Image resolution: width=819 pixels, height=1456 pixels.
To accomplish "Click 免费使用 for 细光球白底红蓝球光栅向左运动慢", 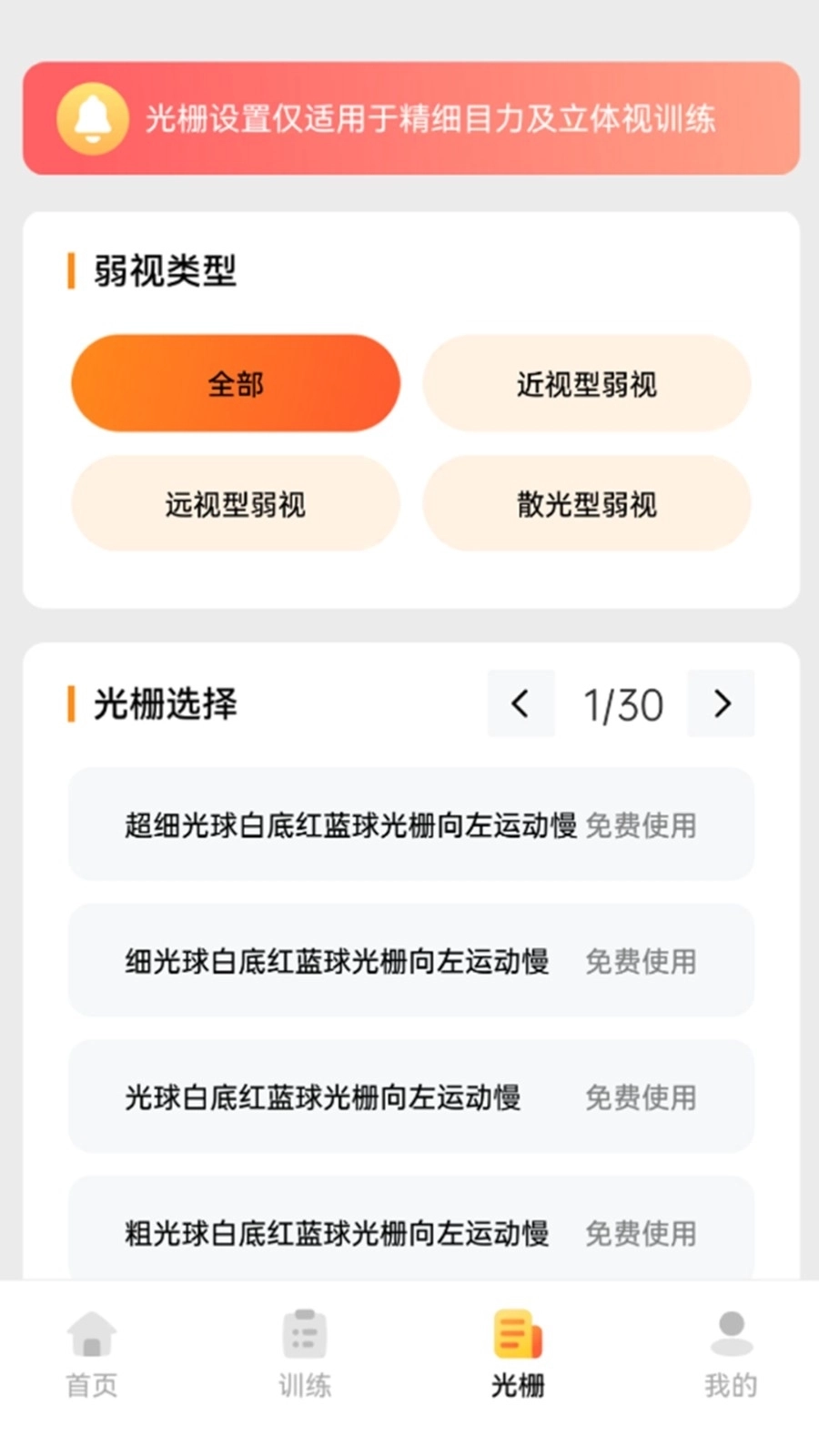I will pos(642,962).
